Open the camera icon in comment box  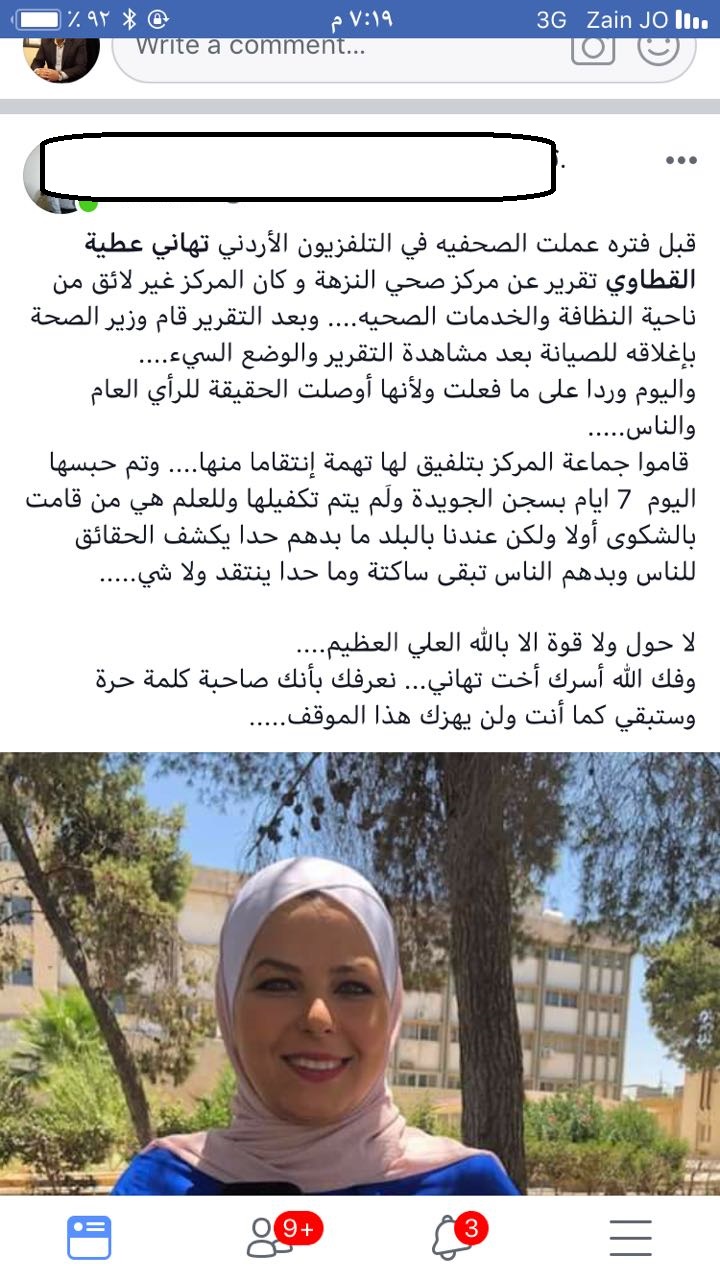coord(593,47)
